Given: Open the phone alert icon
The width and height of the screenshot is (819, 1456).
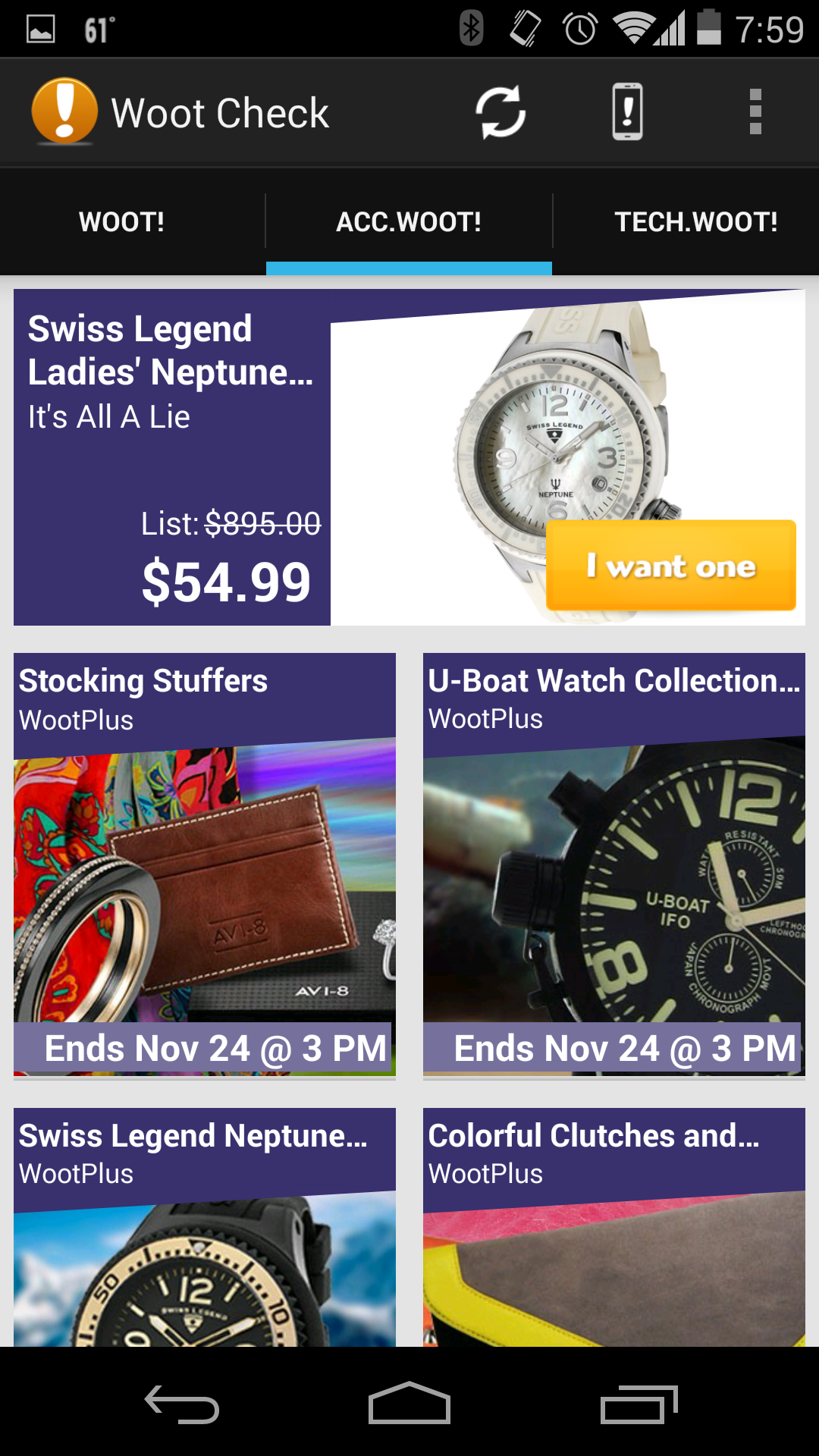Looking at the screenshot, I should (x=627, y=112).
